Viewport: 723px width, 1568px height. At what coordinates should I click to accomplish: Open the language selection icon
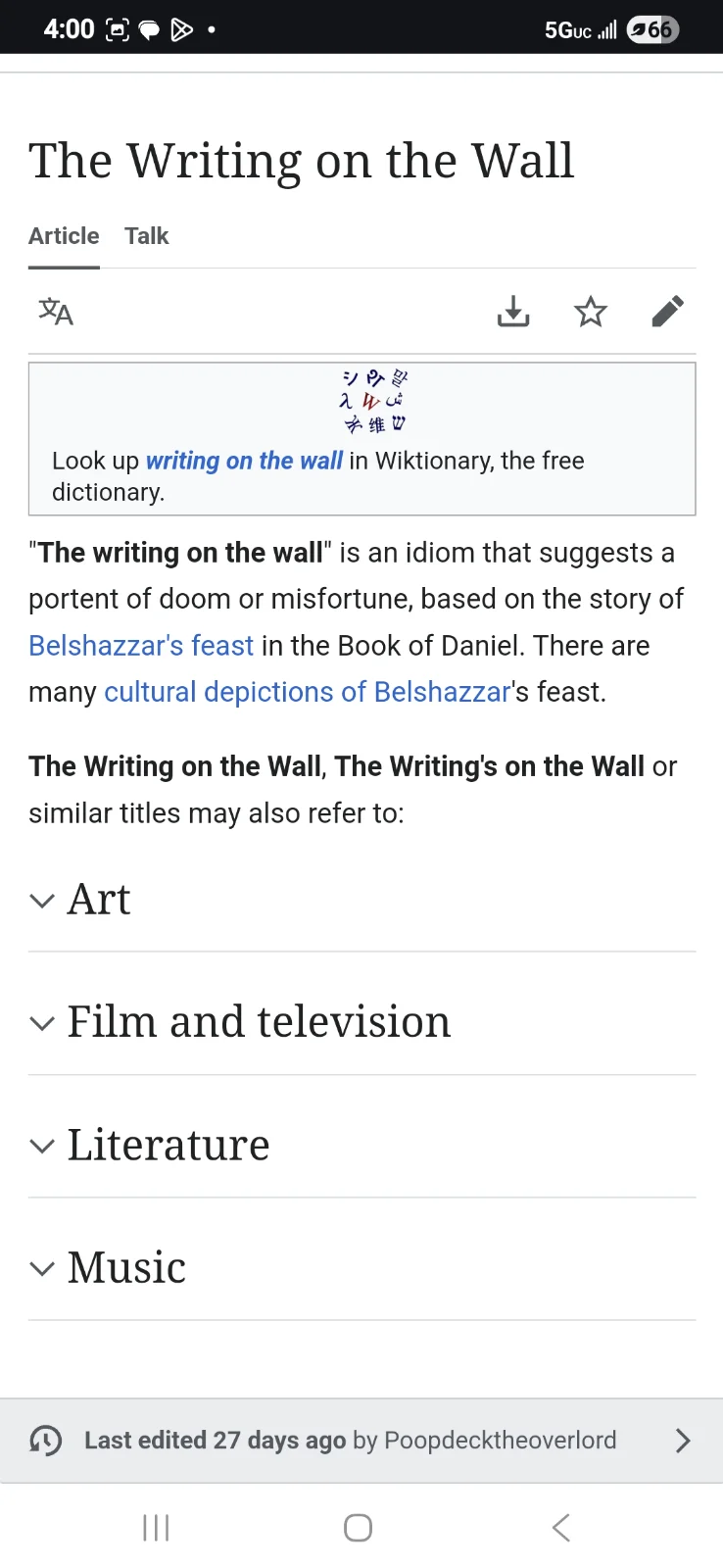pos(56,312)
